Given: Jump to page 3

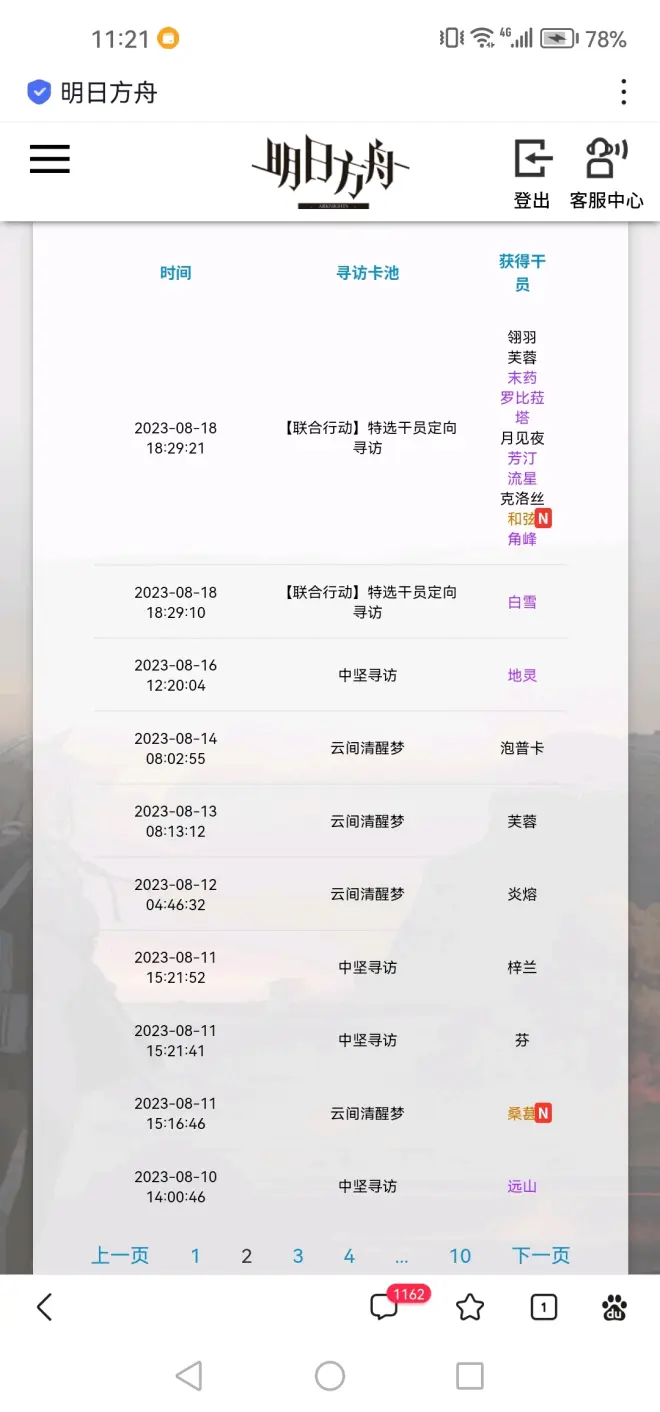Looking at the screenshot, I should (x=298, y=1255).
